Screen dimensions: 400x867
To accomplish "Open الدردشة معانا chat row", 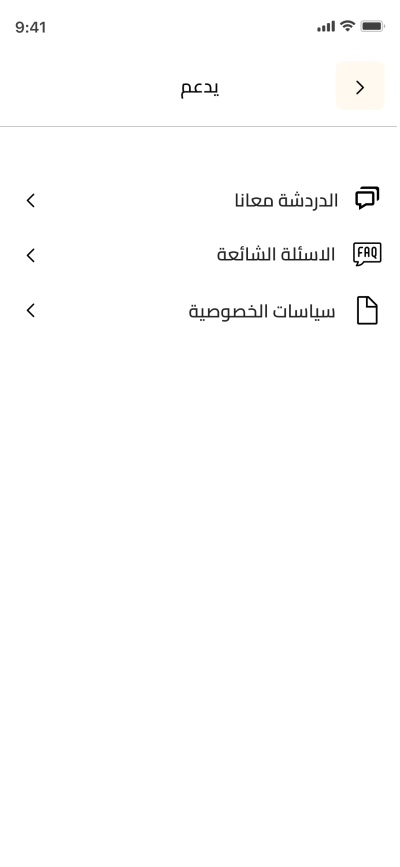I will click(x=200, y=200).
